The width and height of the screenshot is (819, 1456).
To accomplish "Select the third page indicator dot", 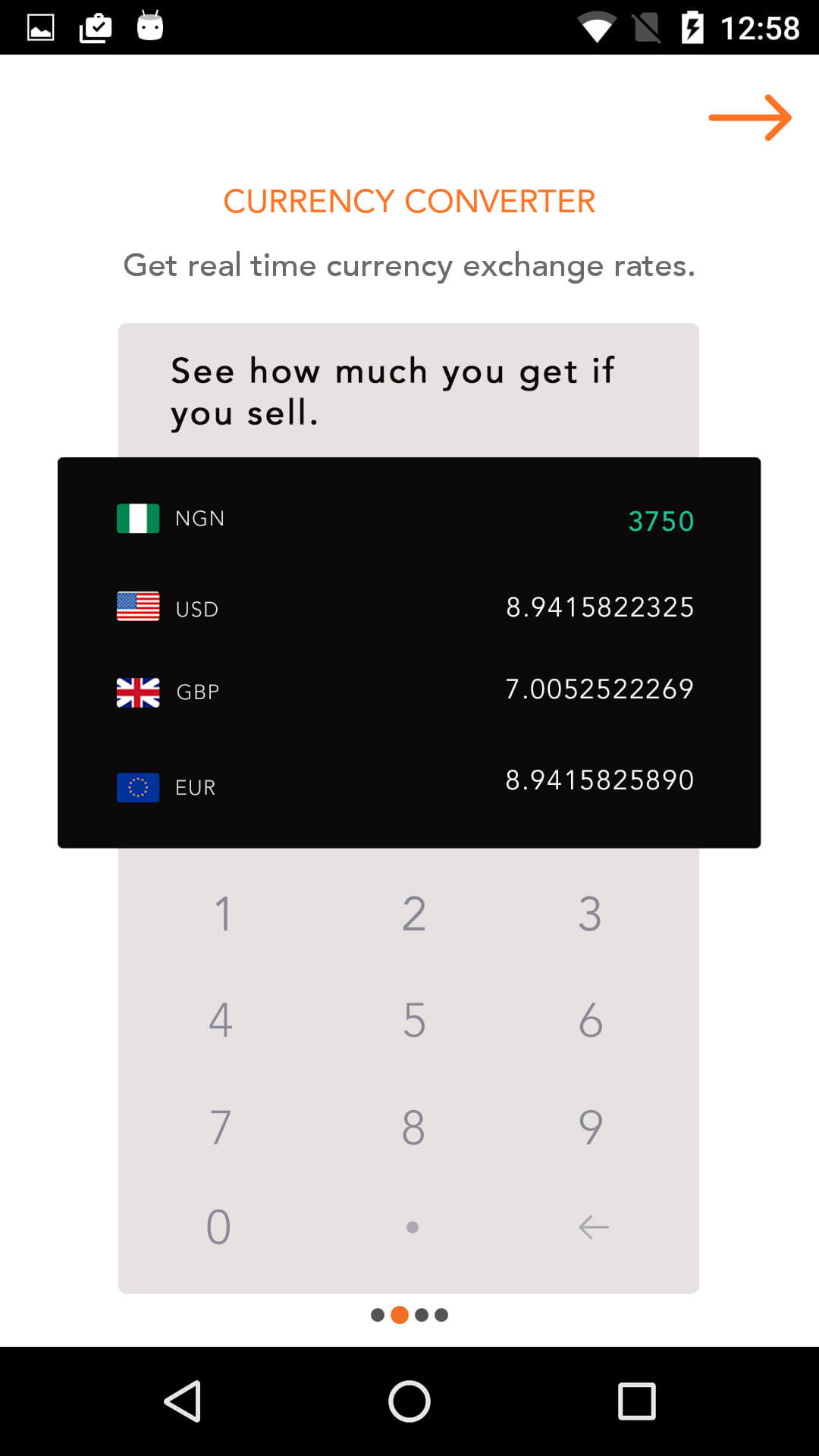I will [422, 1315].
